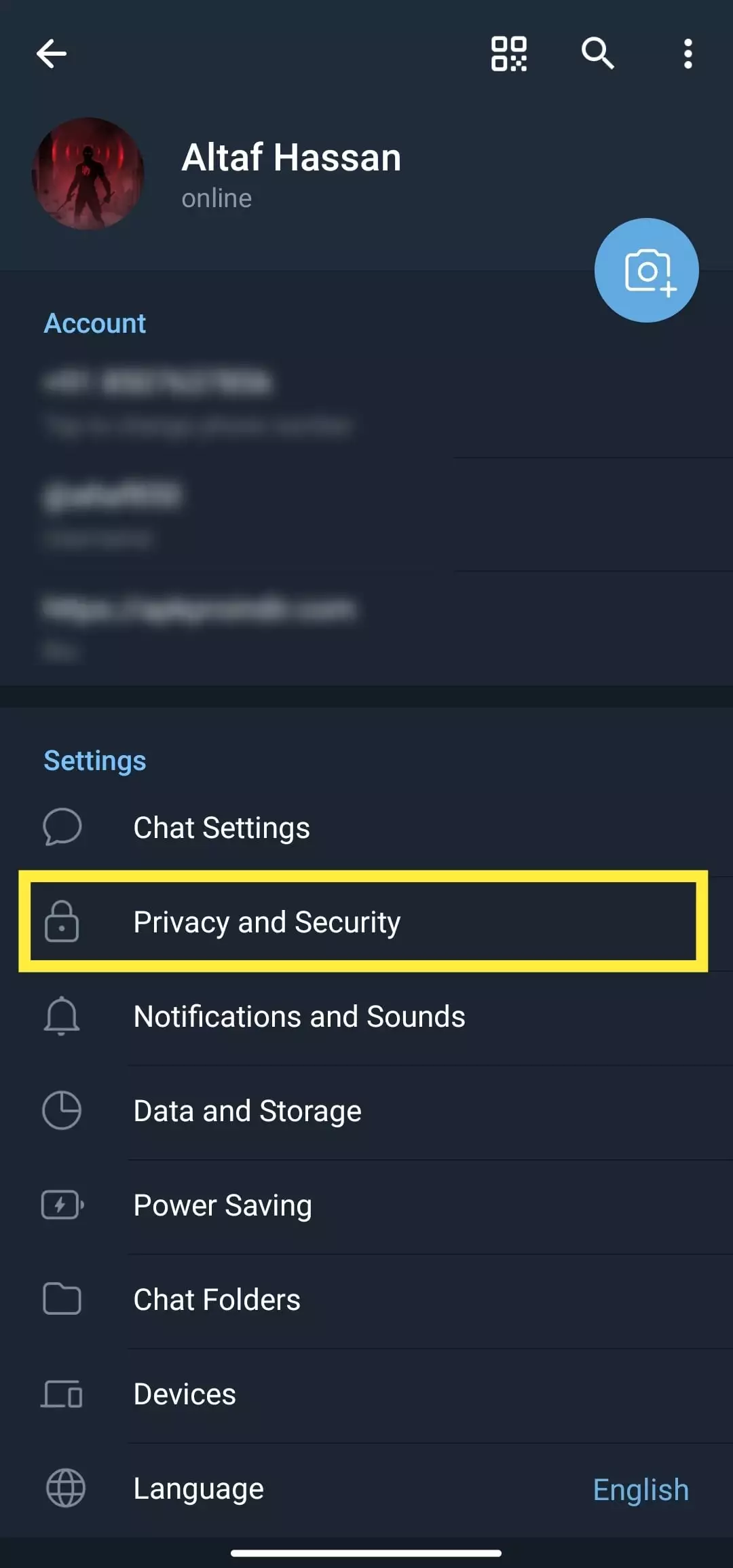This screenshot has width=733, height=1568.
Task: Open Chat Folders settings entry
Action: point(217,1299)
